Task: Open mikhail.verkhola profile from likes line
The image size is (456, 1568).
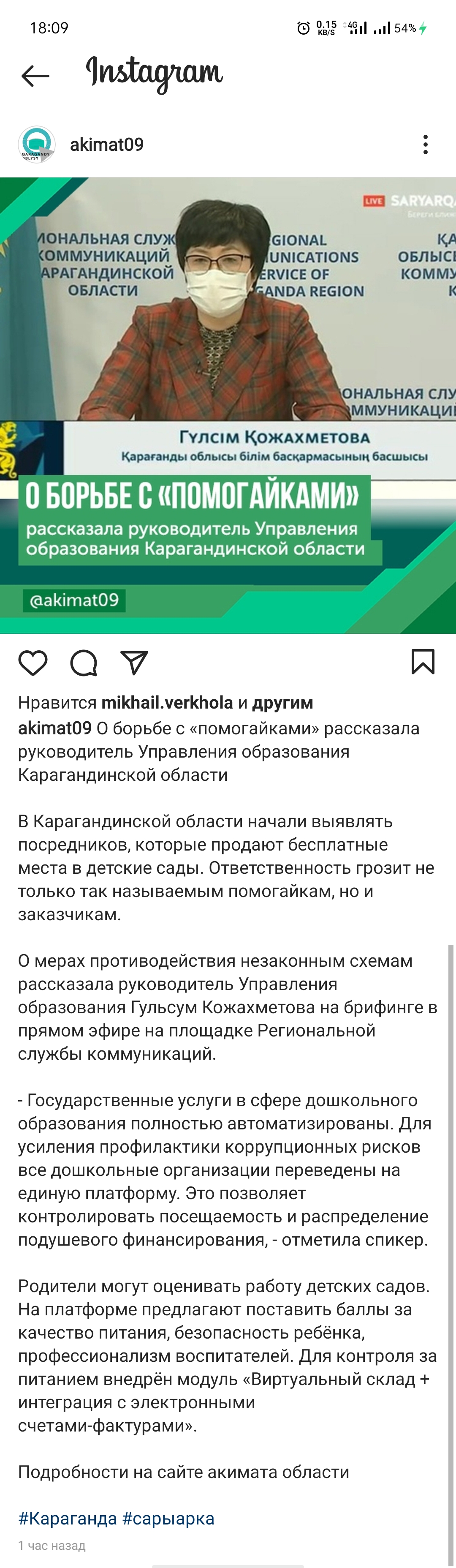Action: 167,702
